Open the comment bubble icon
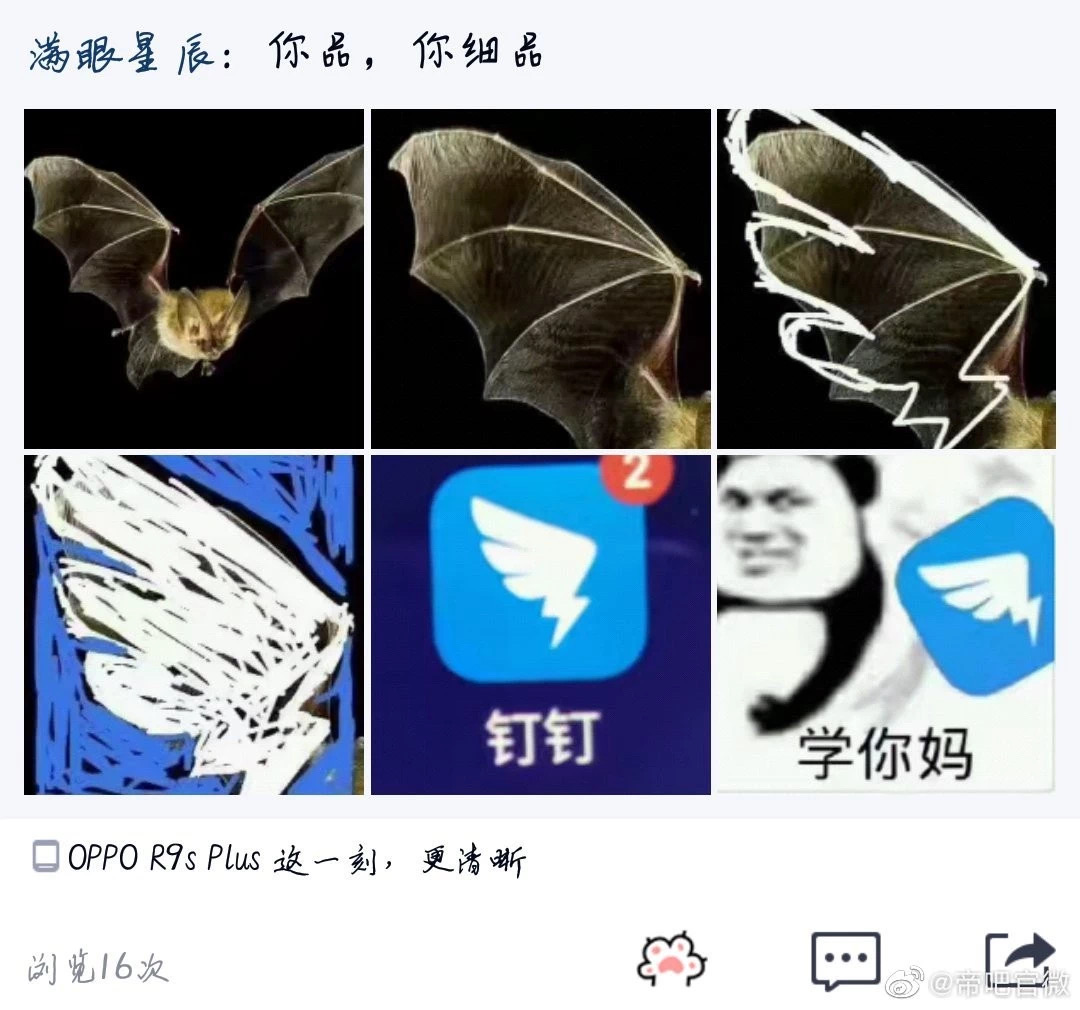Image resolution: width=1080 pixels, height=1010 pixels. (845, 960)
